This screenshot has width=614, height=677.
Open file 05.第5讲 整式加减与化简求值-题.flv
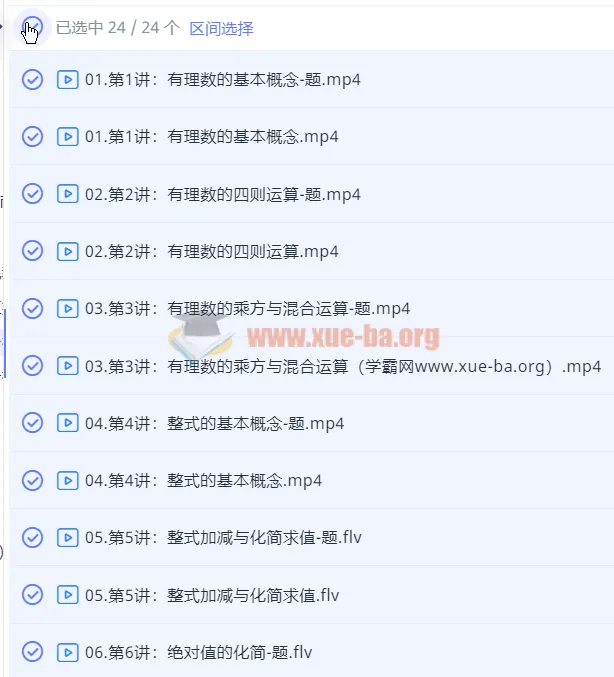pyautogui.click(x=223, y=538)
